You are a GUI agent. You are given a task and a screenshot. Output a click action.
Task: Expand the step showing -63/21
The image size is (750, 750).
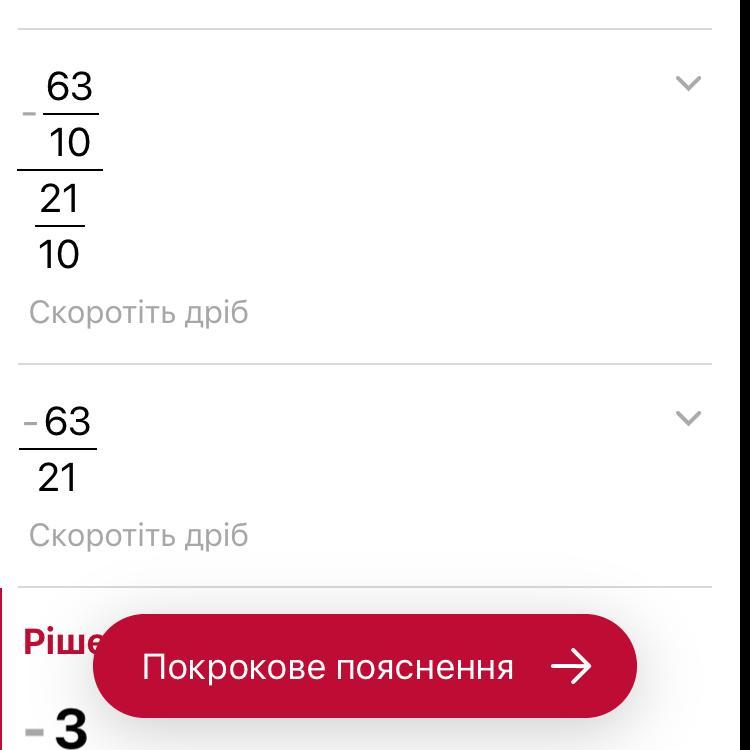(688, 418)
